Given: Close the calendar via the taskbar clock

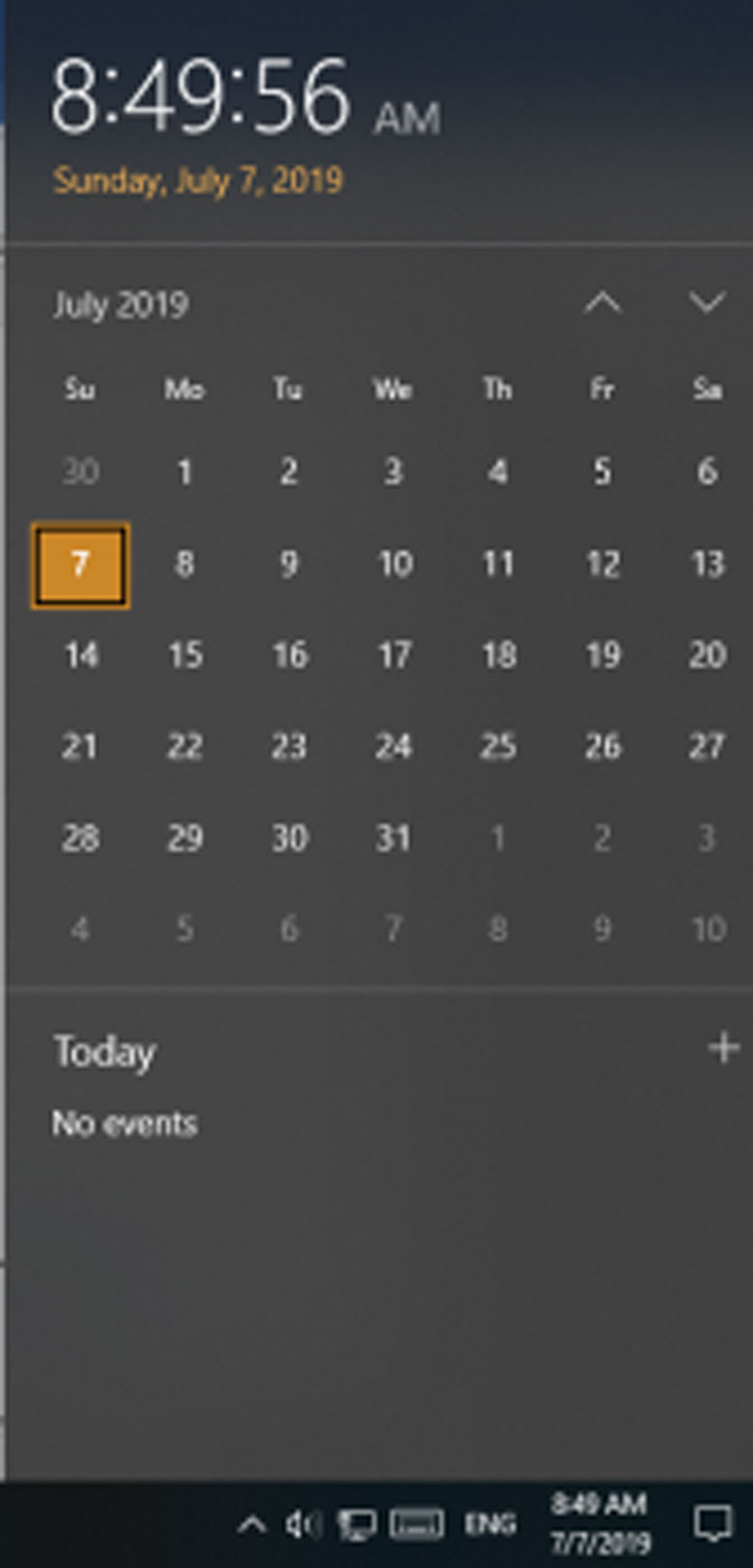Looking at the screenshot, I should (600, 1524).
